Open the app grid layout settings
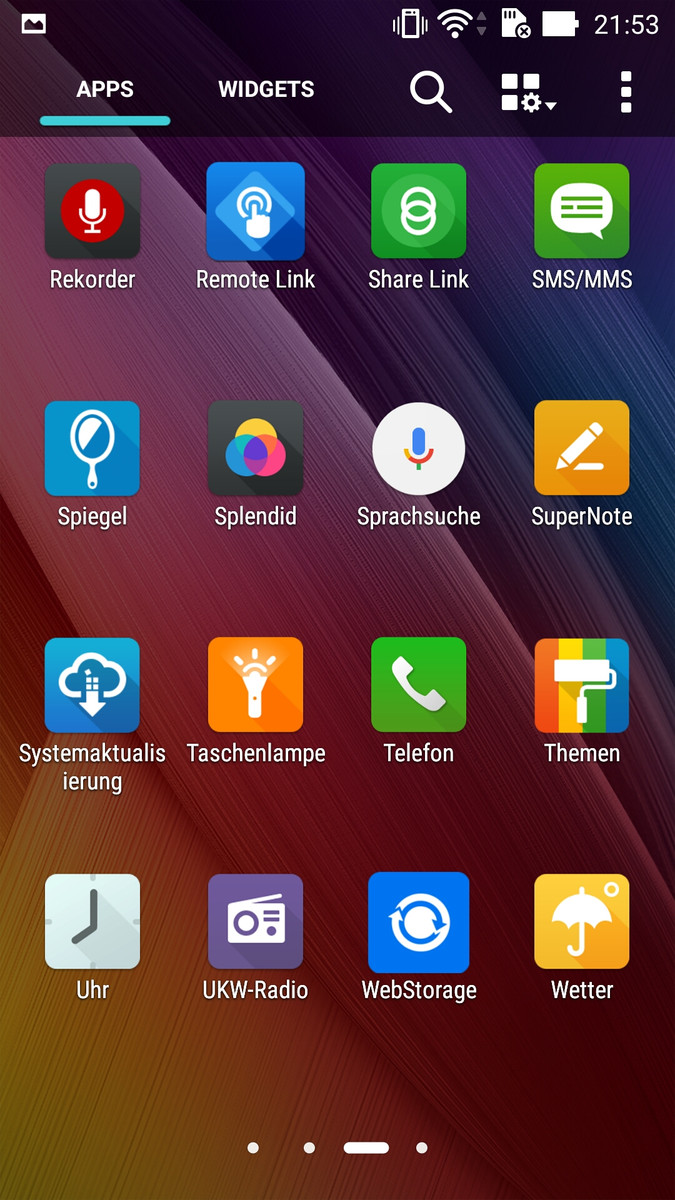The width and height of the screenshot is (675, 1200). pyautogui.click(x=528, y=92)
